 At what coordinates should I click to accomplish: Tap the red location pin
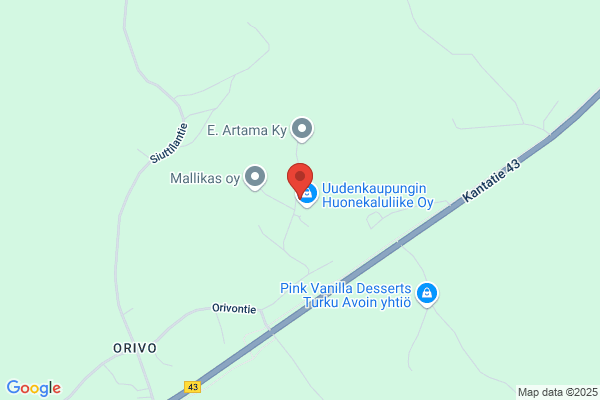coord(300,180)
